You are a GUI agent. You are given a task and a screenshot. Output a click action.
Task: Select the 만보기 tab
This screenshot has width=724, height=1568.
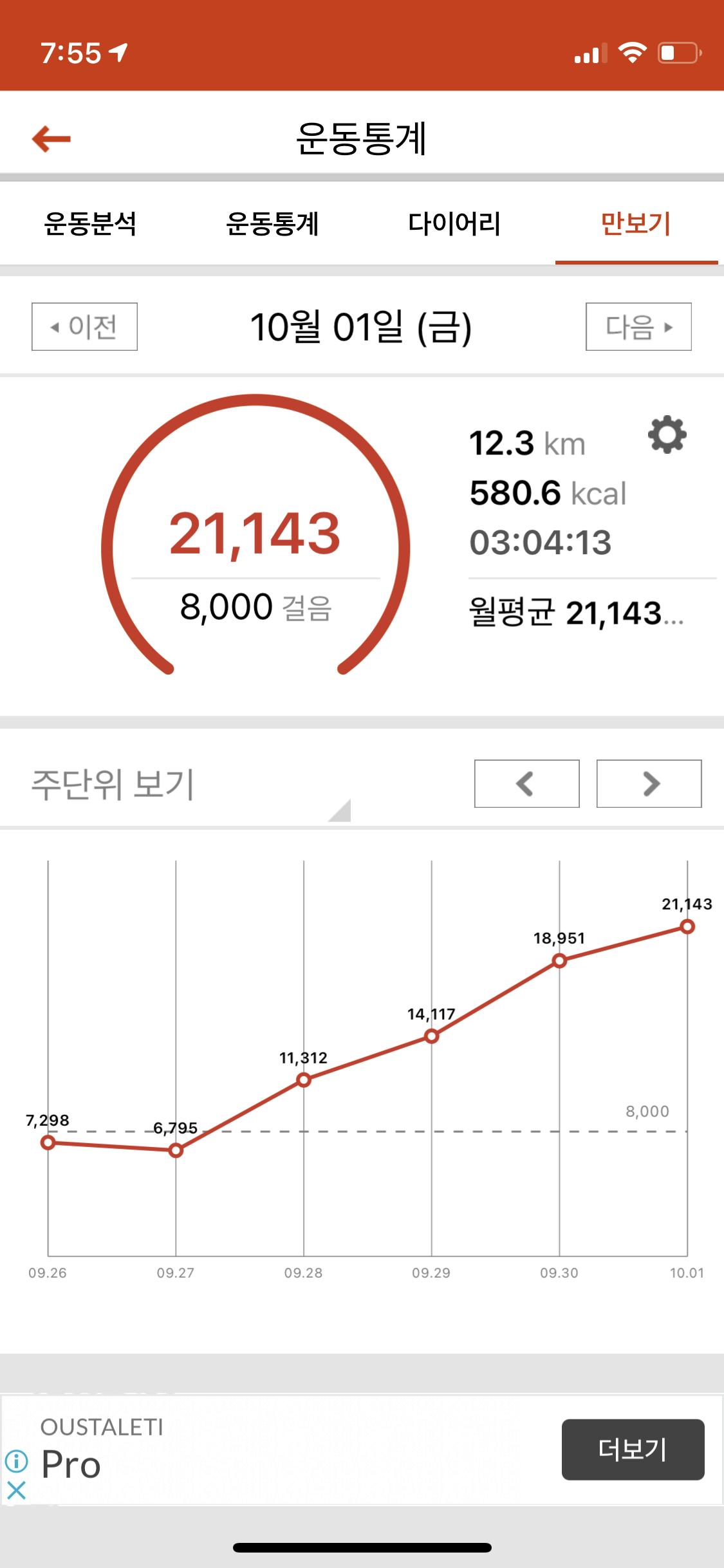(636, 224)
